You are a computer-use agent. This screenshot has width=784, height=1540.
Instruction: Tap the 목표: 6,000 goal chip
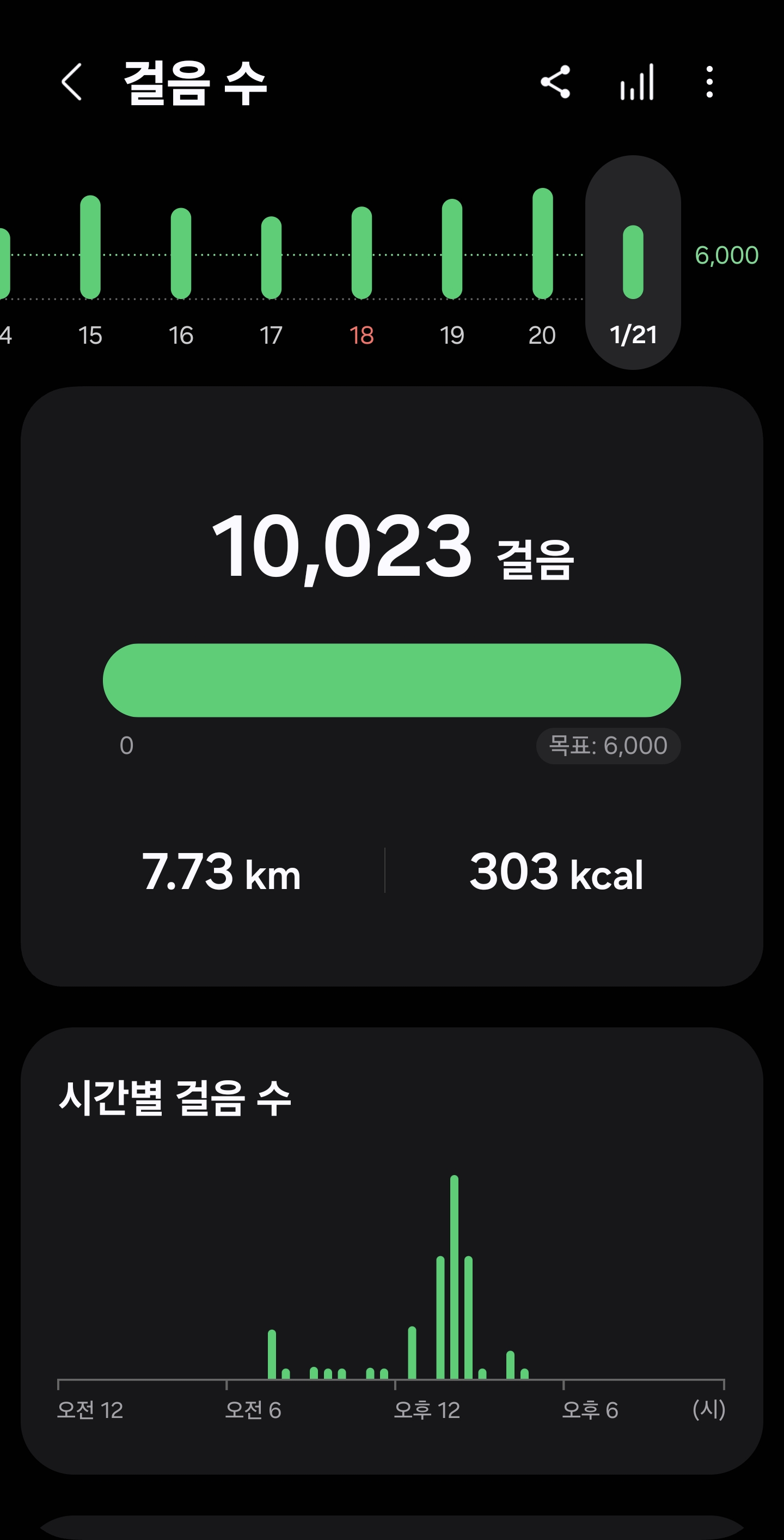[608, 746]
